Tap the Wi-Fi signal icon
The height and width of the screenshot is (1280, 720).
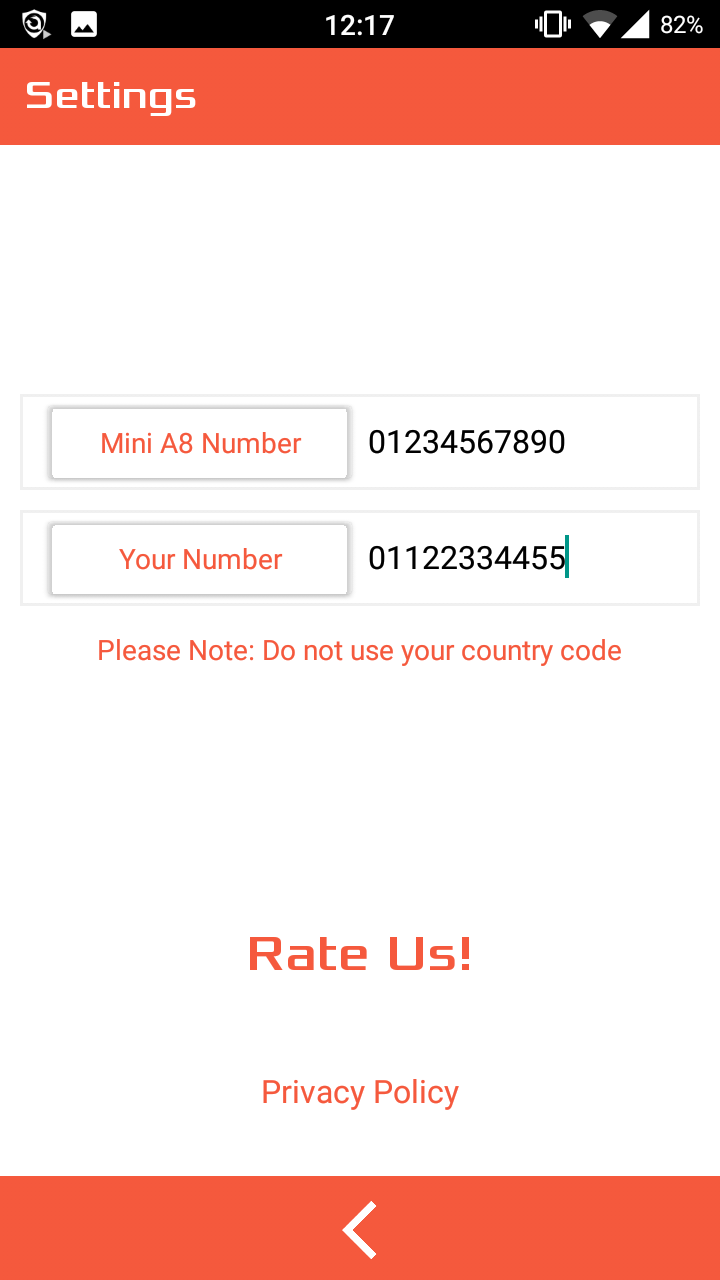pyautogui.click(x=599, y=24)
